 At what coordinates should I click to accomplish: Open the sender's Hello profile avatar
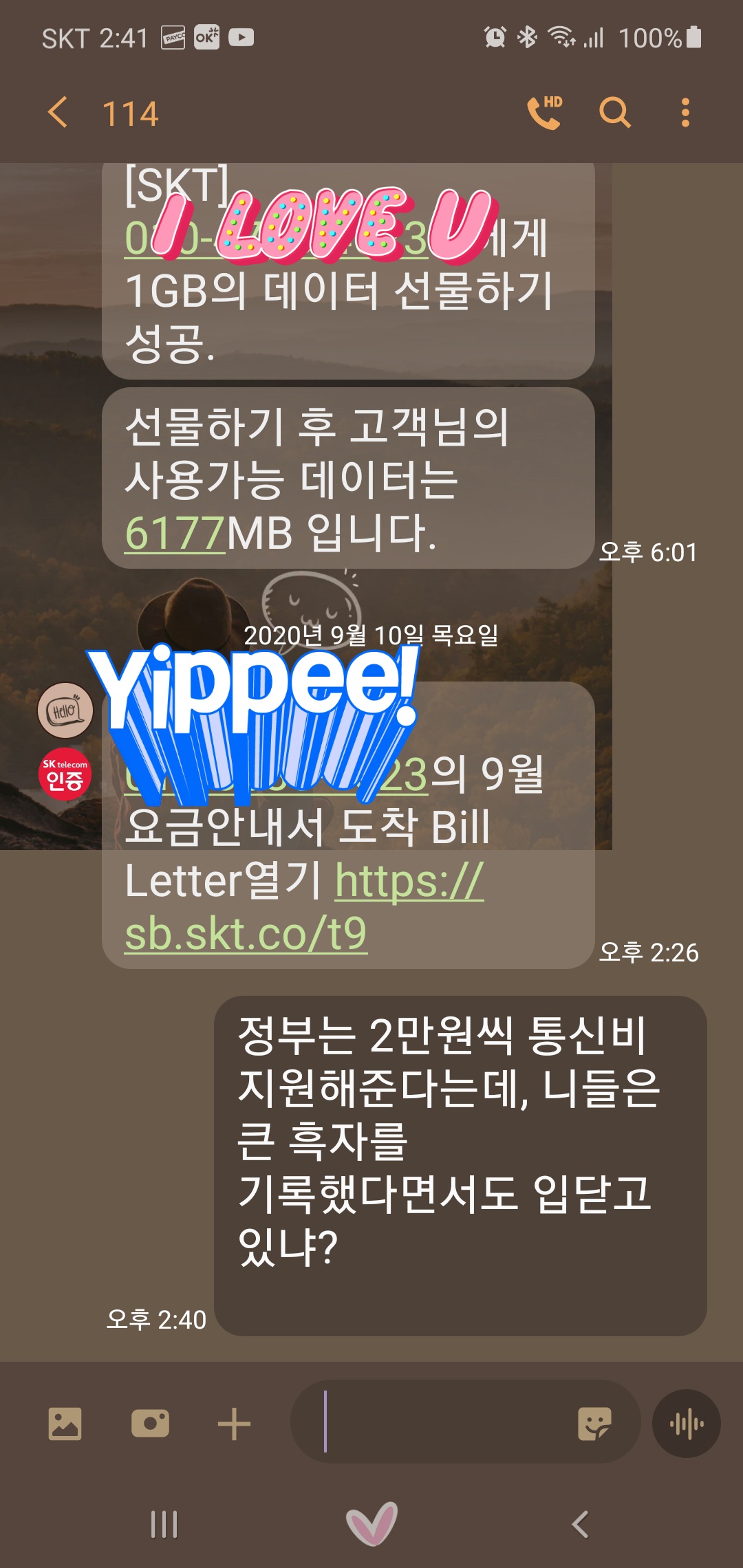(x=65, y=710)
